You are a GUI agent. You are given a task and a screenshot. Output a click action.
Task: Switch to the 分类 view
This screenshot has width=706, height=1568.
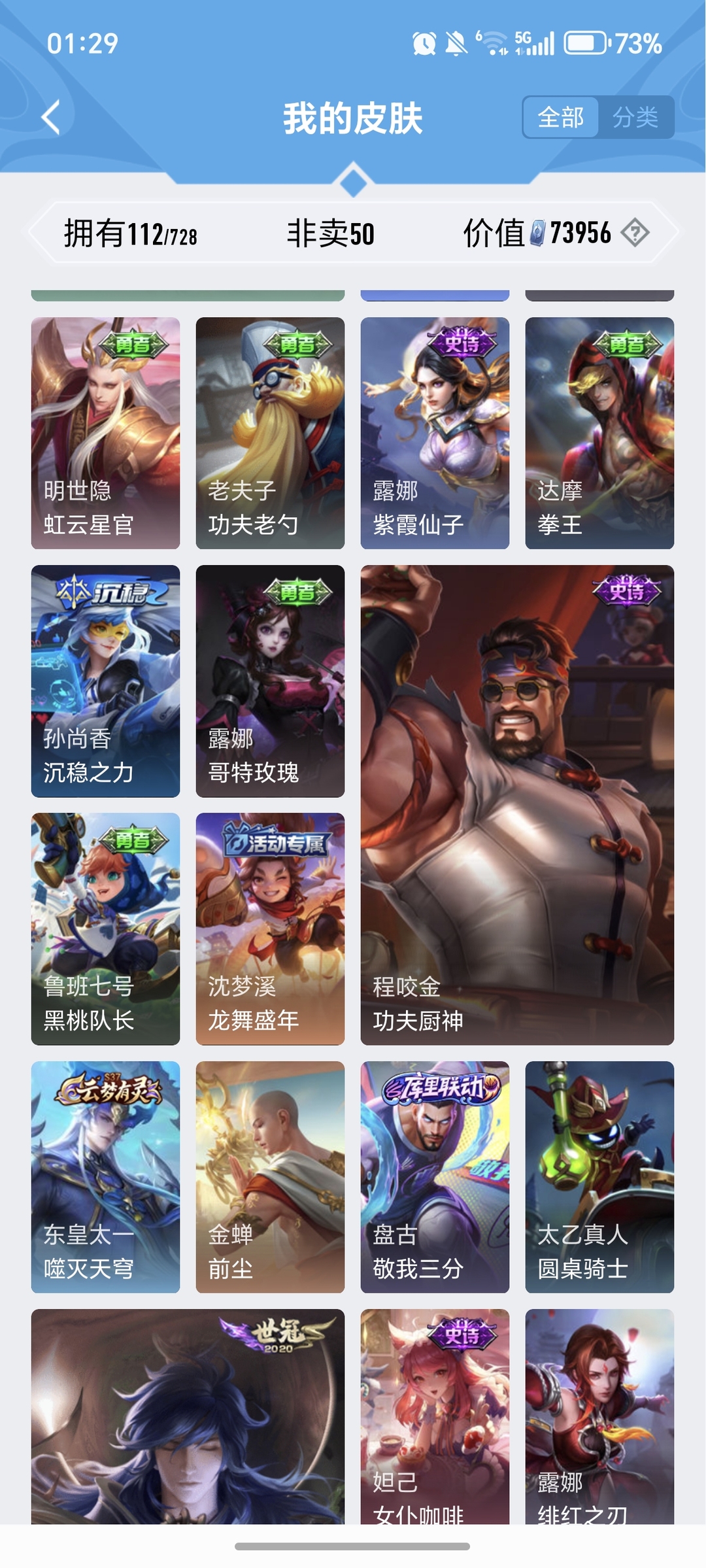tap(635, 118)
